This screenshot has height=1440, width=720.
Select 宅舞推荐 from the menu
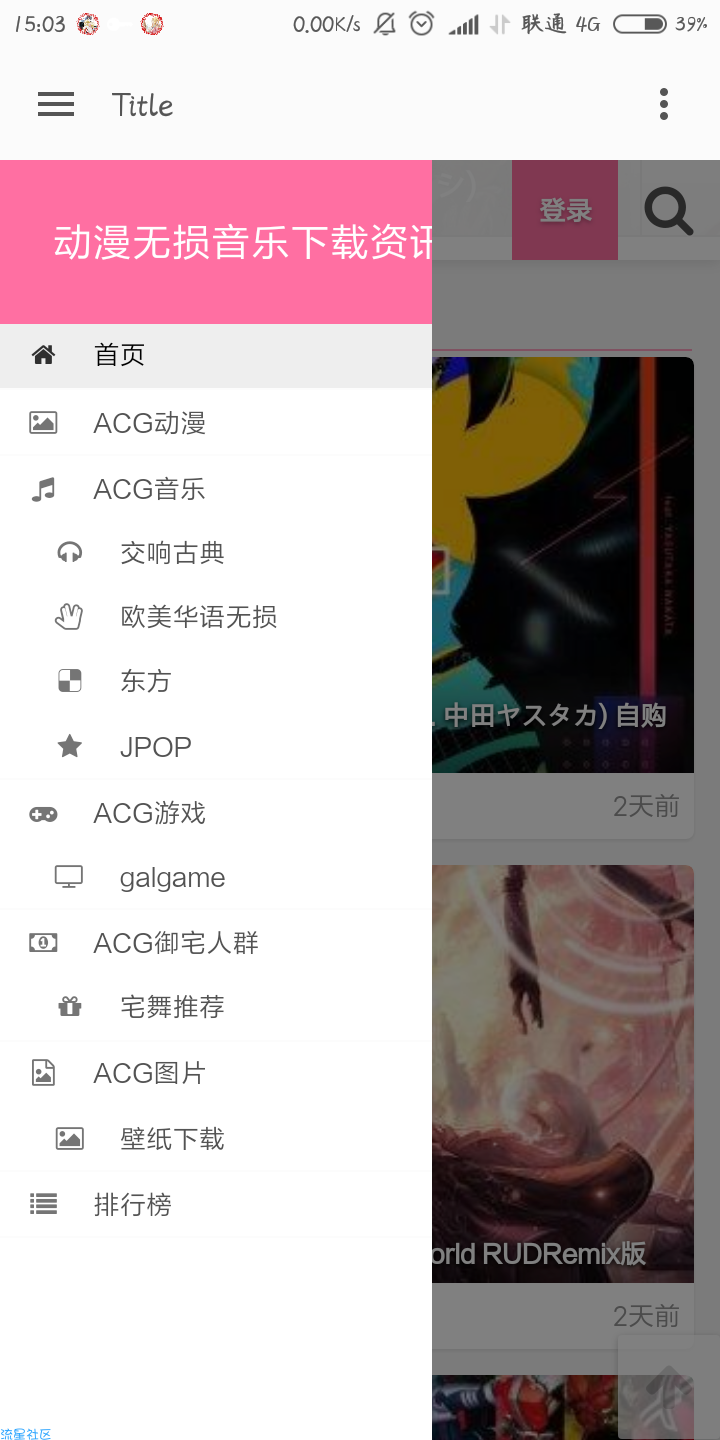(x=172, y=1007)
